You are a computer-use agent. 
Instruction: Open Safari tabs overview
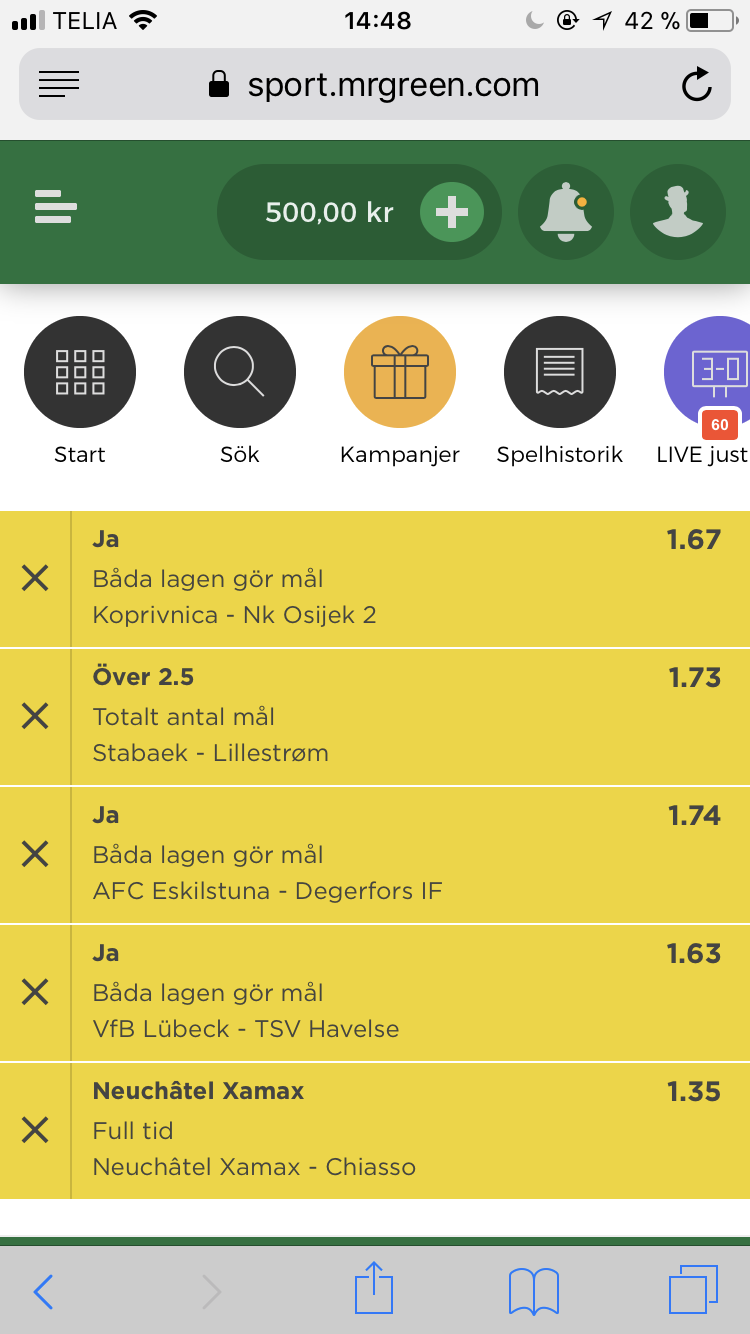click(693, 1290)
